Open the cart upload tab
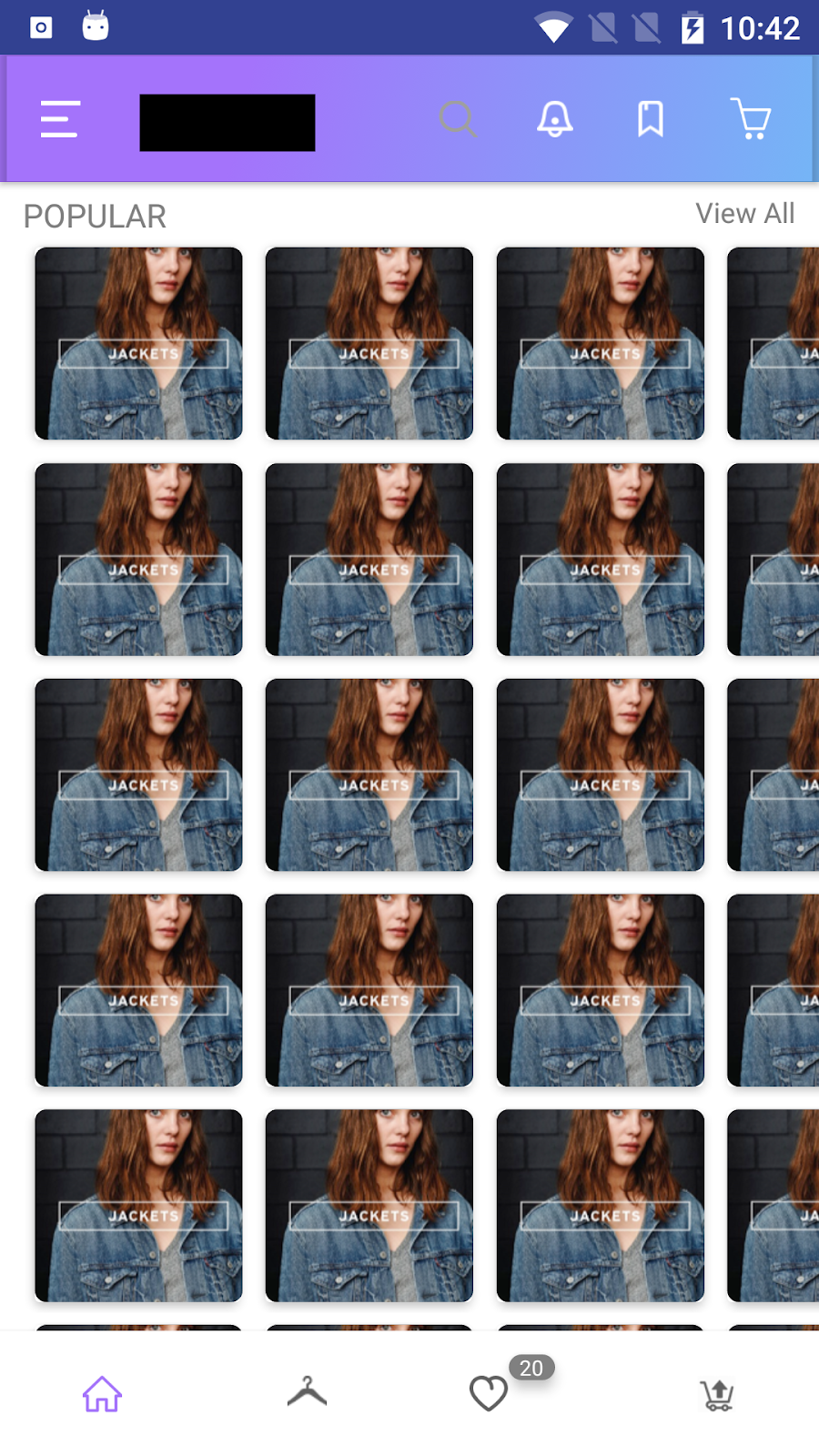This screenshot has width=819, height=1456. pyautogui.click(x=717, y=1394)
